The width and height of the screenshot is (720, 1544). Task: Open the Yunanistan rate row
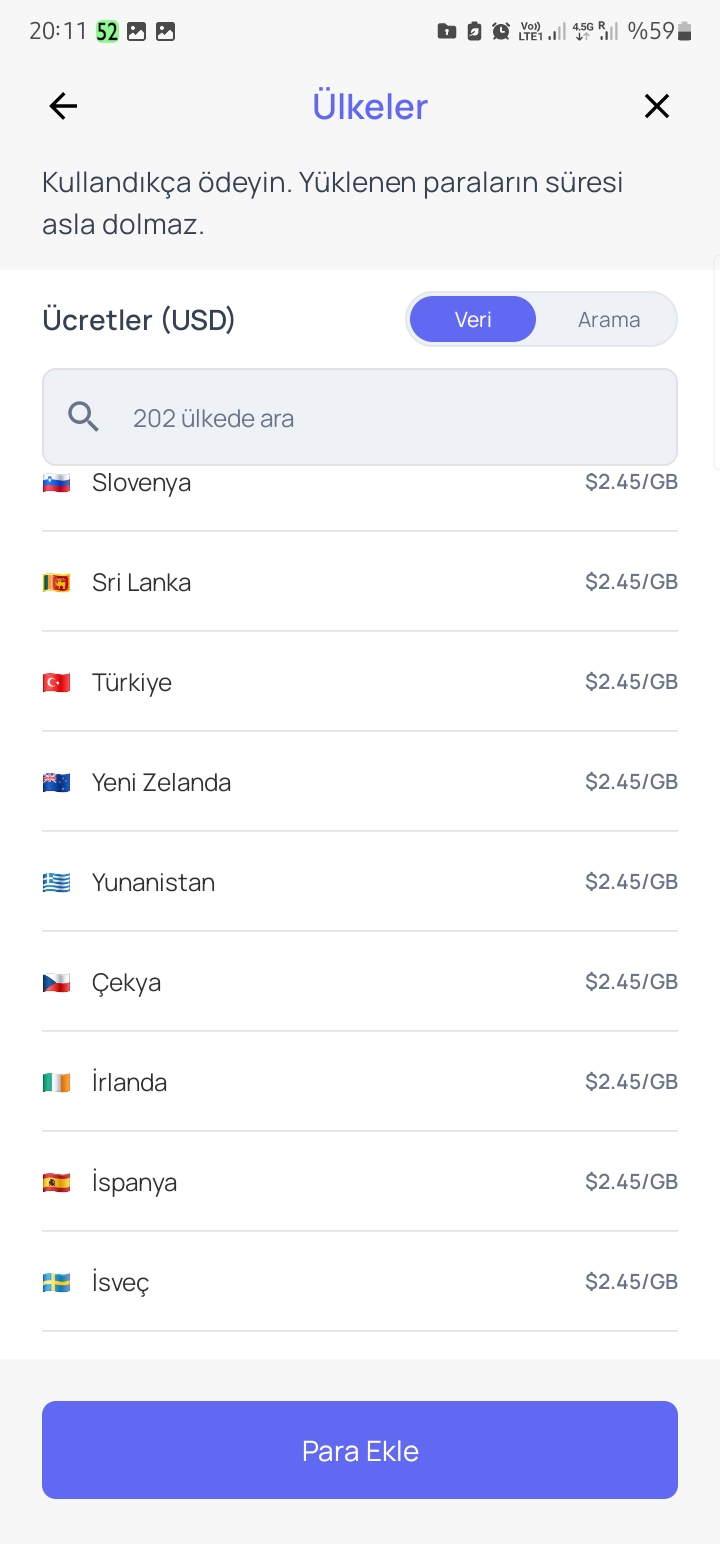click(360, 882)
